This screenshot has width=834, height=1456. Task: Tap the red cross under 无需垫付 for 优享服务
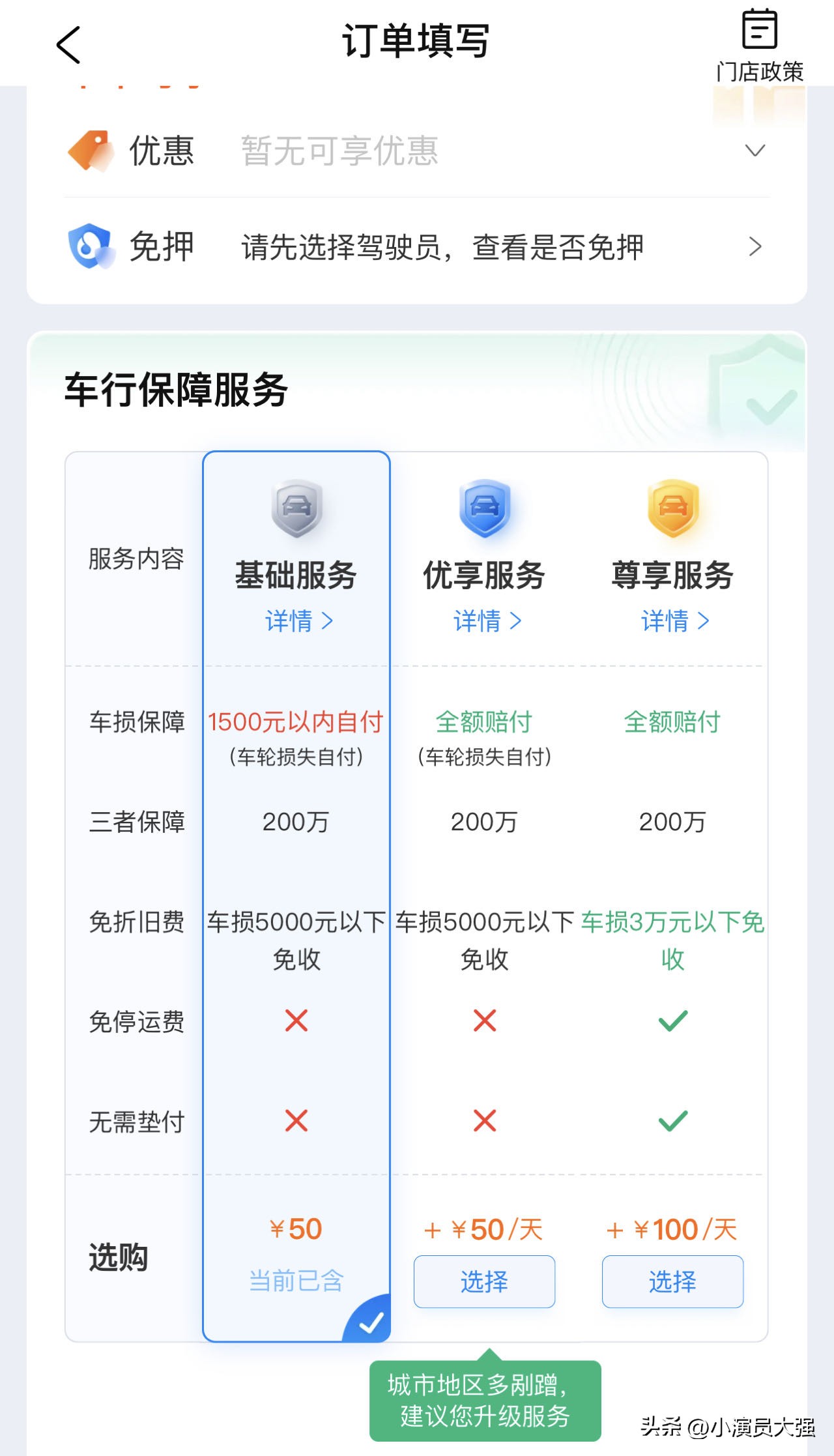483,1122
